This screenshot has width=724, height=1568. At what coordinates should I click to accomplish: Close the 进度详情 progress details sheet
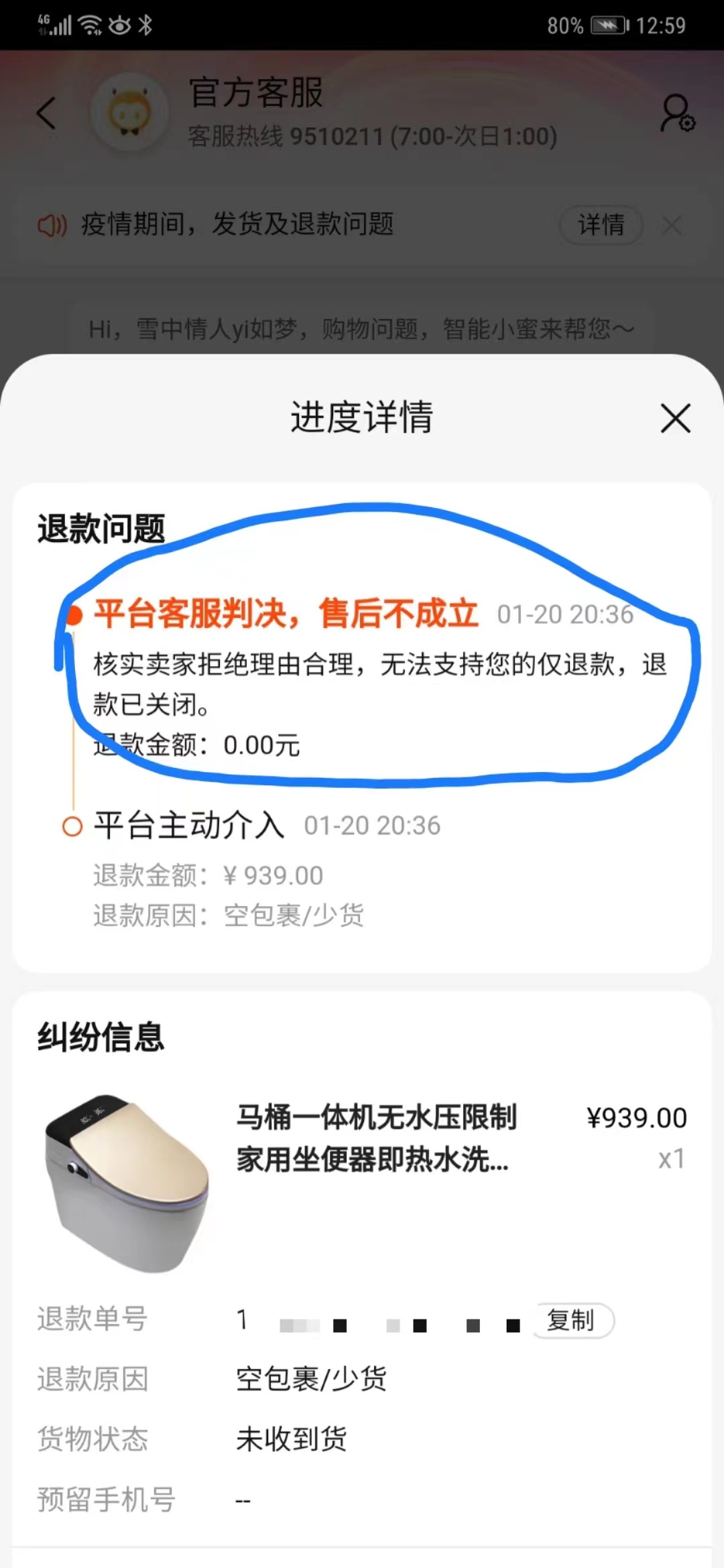[x=675, y=419]
